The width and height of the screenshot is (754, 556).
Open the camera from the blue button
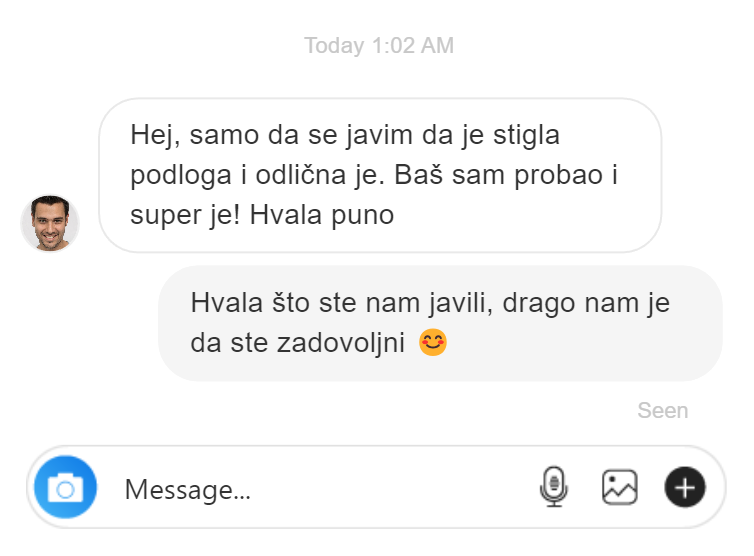pos(65,487)
